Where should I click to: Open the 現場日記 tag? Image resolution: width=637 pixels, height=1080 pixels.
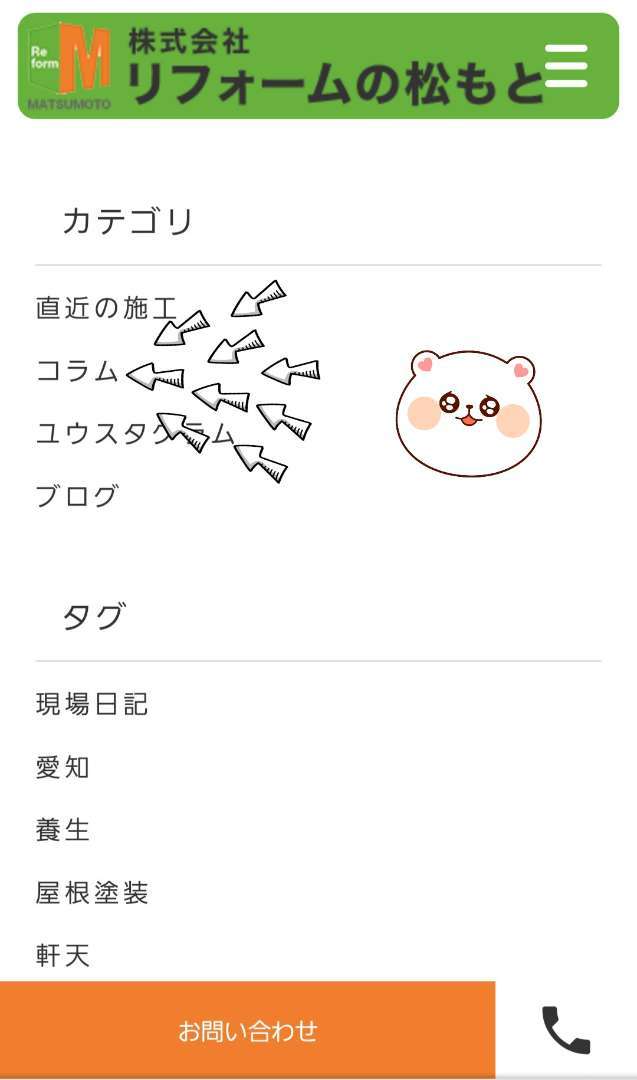[92, 704]
